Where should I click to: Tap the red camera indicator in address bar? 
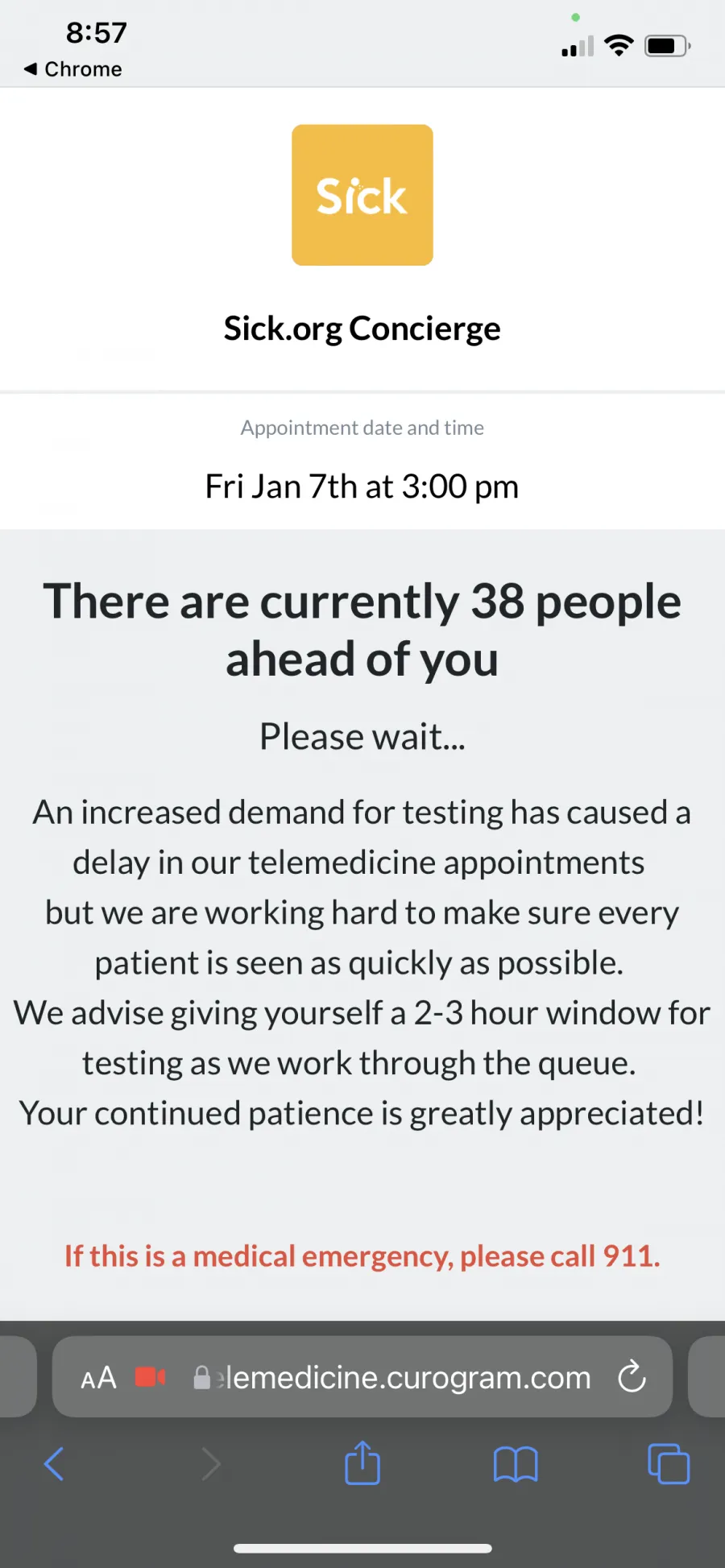(150, 1377)
